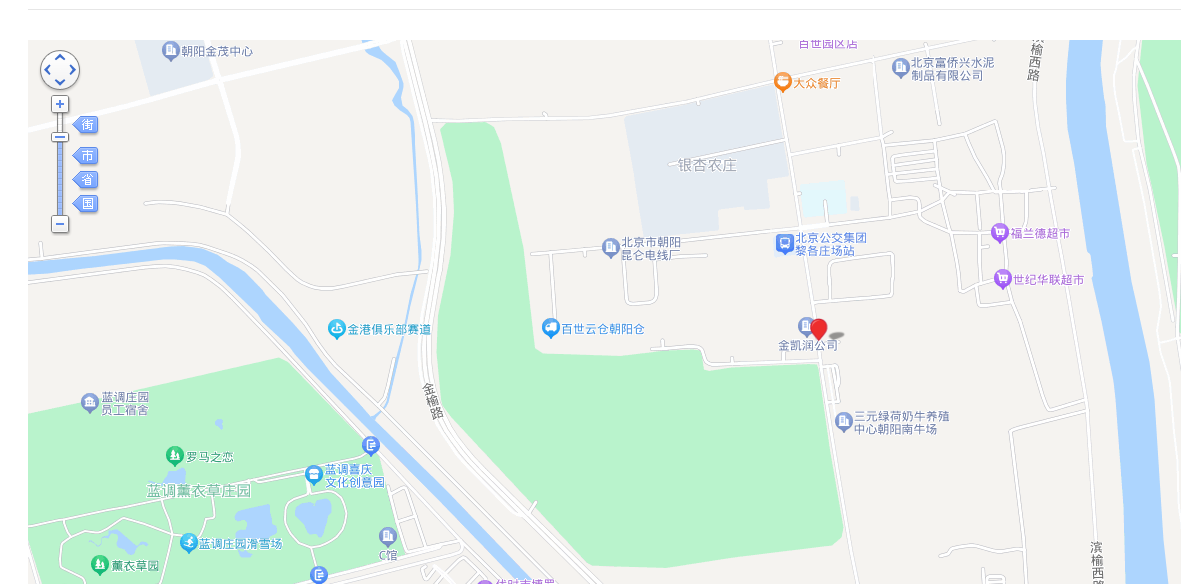
Task: Zoom in with the plus button
Action: pyautogui.click(x=60, y=104)
